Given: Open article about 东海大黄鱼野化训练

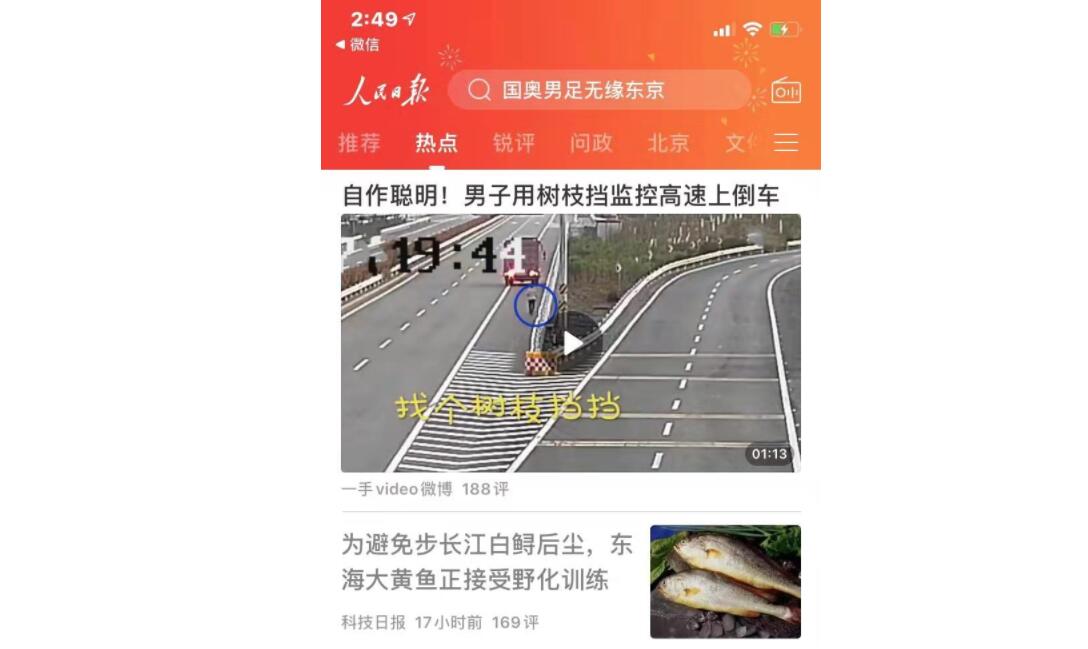Looking at the screenshot, I should (x=487, y=562).
